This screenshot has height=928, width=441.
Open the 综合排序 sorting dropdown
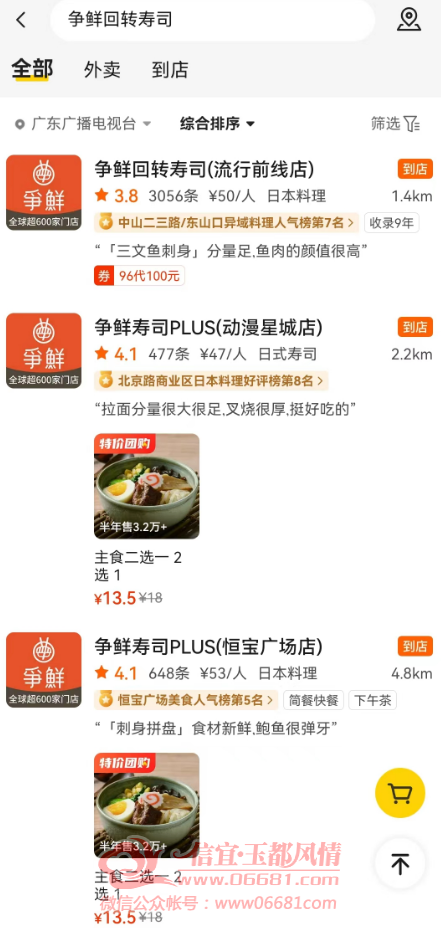(x=217, y=124)
